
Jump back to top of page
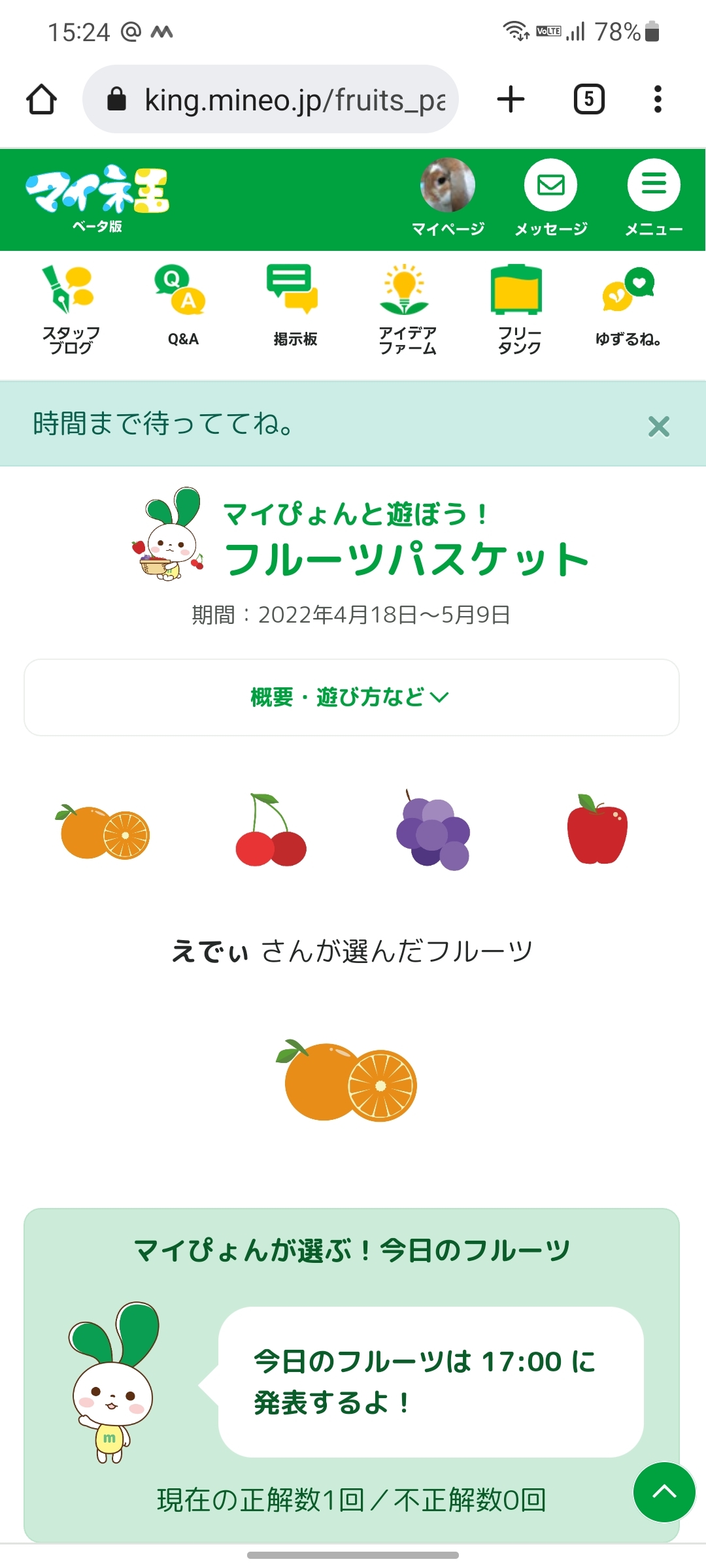tap(664, 1492)
